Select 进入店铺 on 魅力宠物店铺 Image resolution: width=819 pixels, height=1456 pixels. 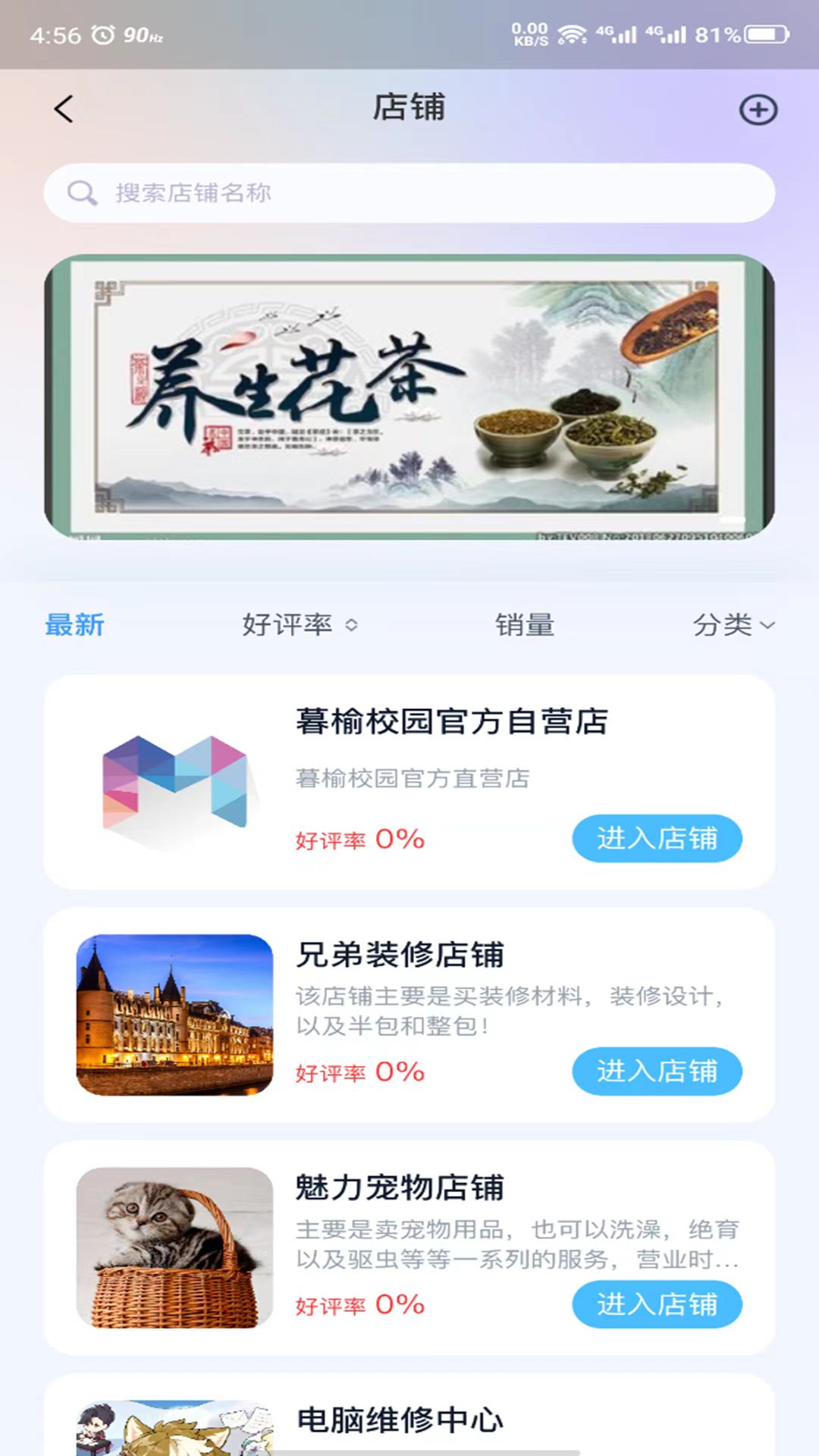pos(657,1304)
